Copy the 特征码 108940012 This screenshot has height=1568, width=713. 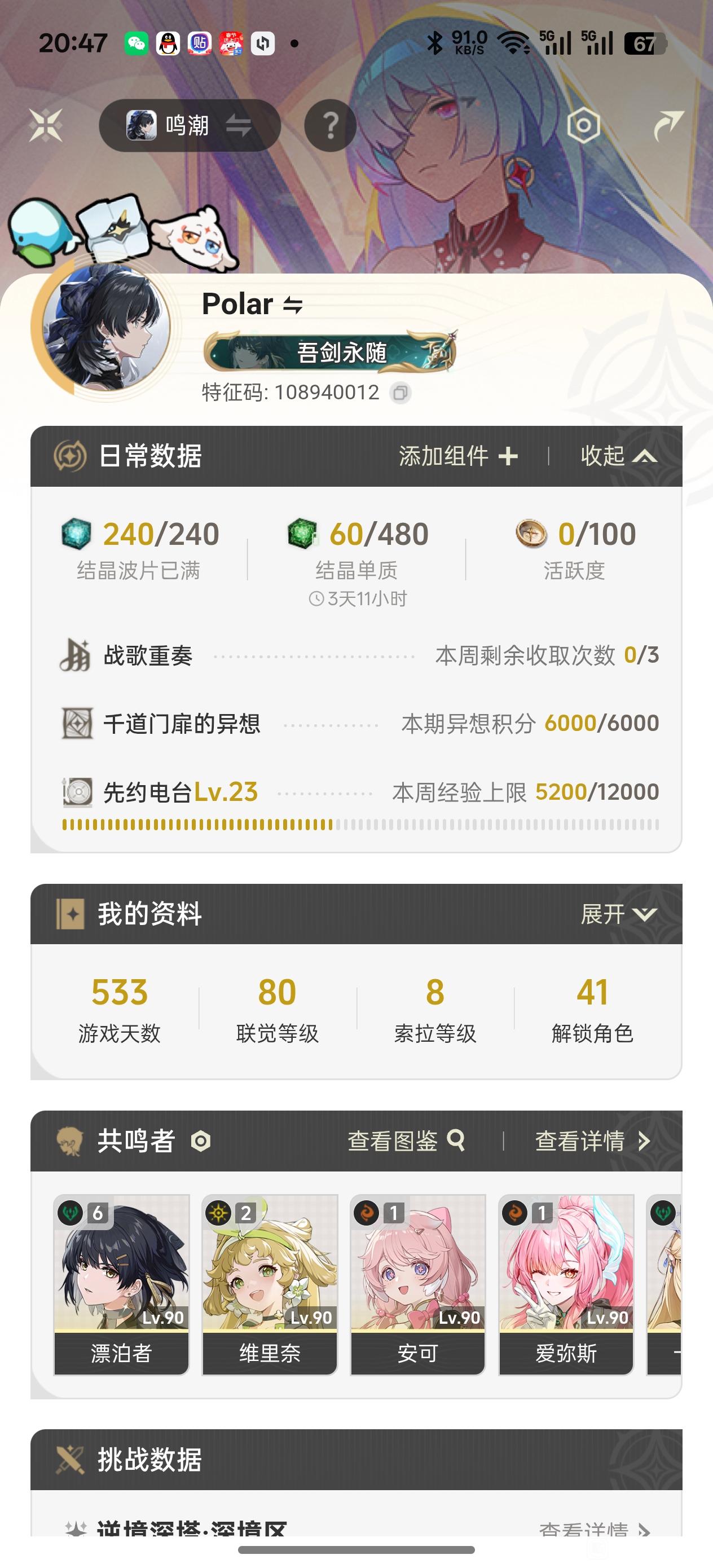(400, 393)
